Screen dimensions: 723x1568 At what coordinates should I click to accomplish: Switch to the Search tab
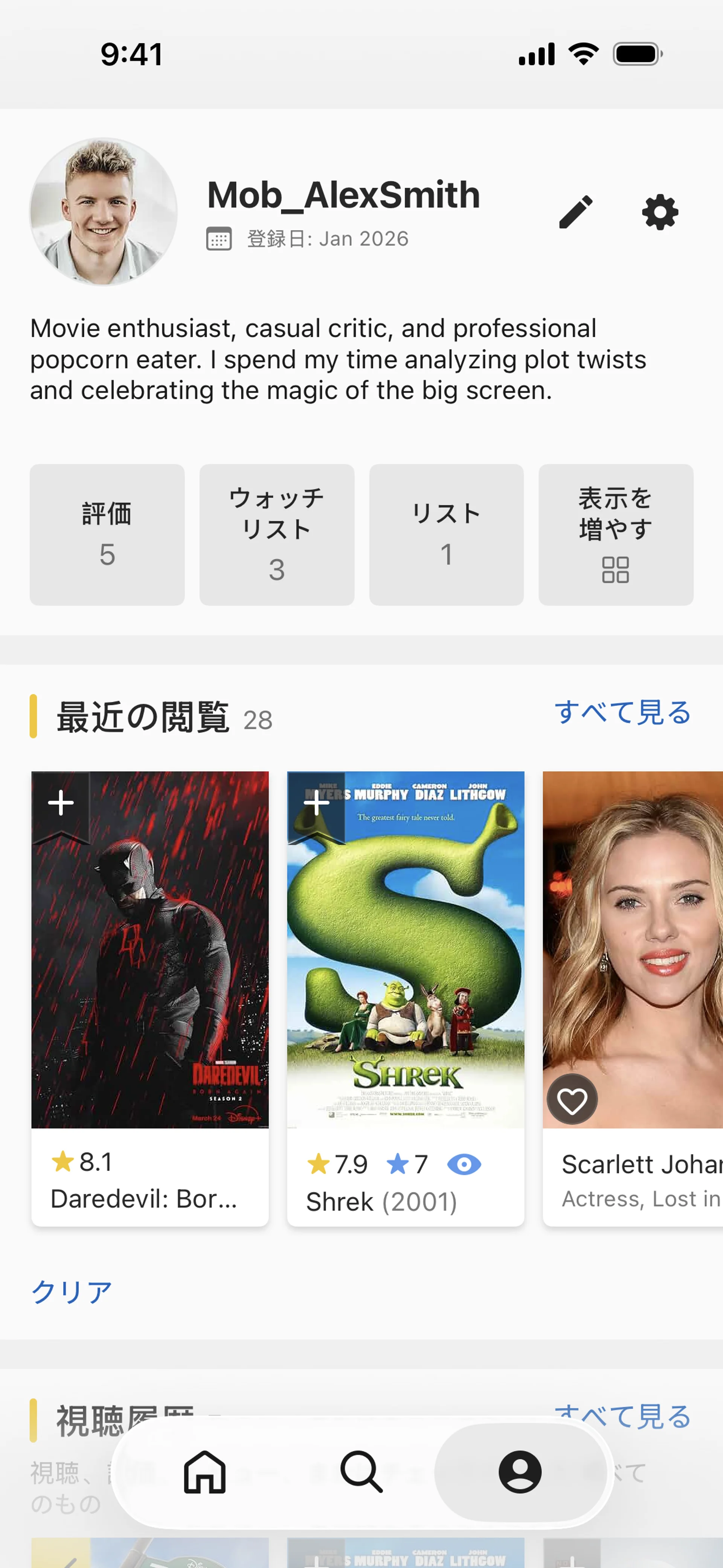tap(361, 1472)
